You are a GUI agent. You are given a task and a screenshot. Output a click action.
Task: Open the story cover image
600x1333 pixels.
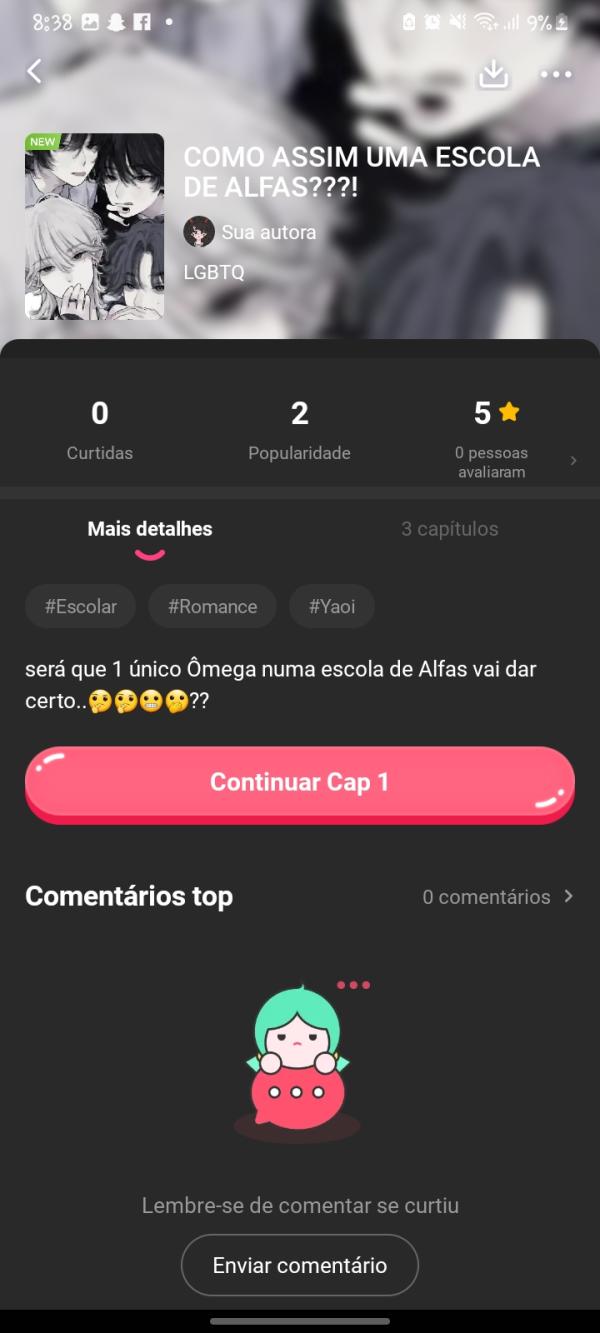click(94, 226)
